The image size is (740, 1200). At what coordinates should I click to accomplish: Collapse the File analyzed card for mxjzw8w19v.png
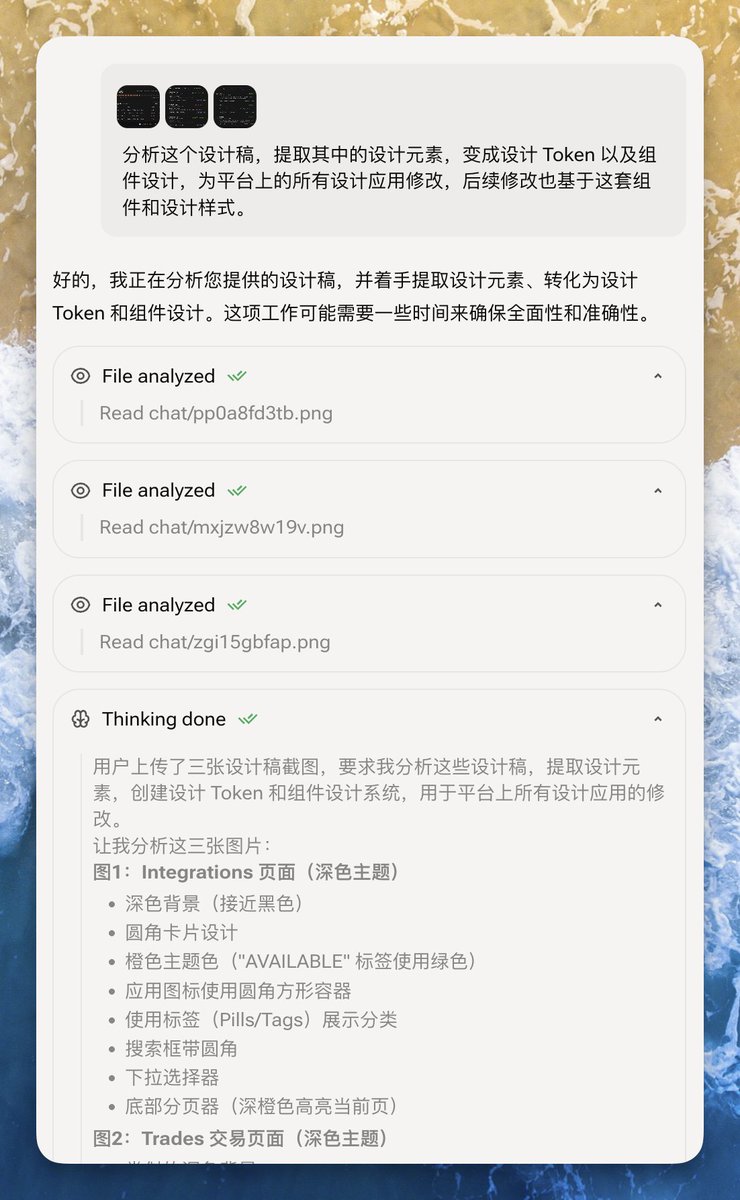point(657,491)
